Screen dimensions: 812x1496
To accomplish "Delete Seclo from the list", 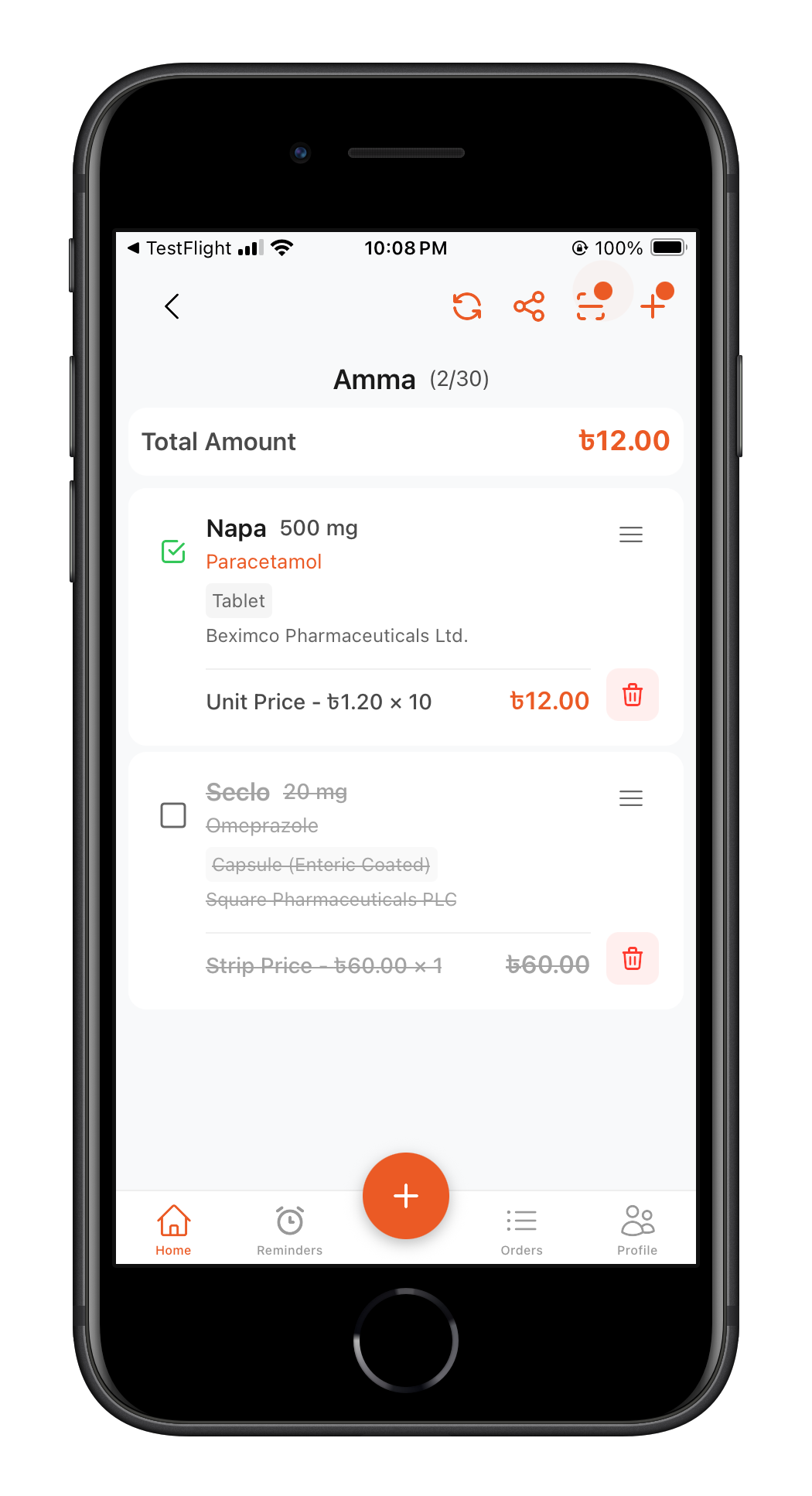I will tap(633, 958).
